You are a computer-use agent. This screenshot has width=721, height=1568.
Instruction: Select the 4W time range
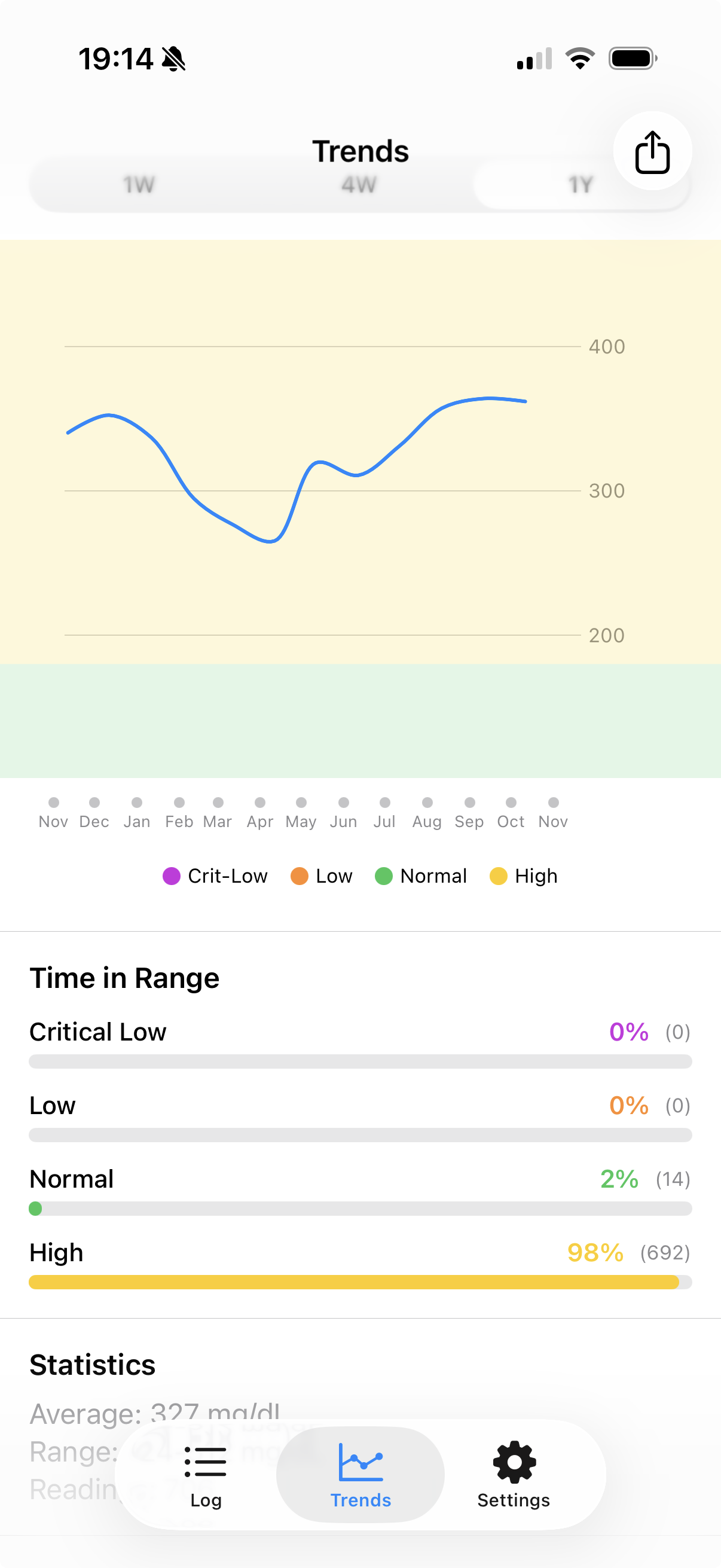(359, 185)
